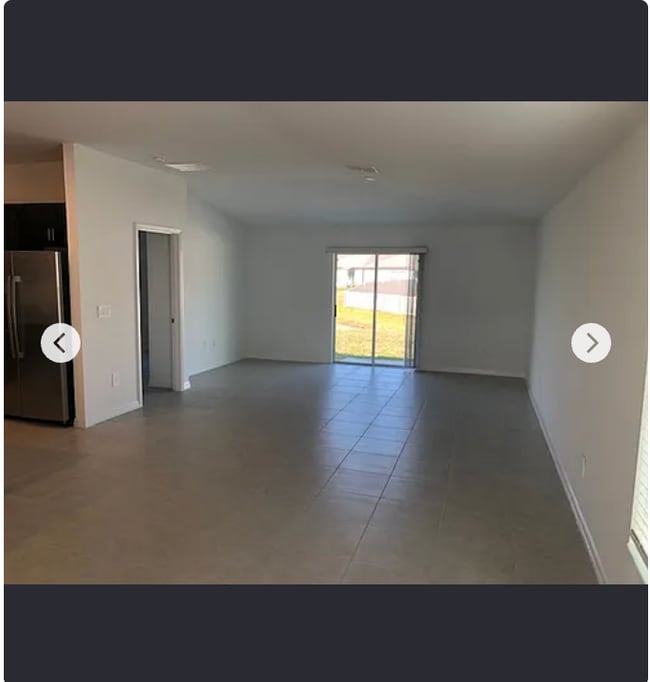Open the empty living room photo
The height and width of the screenshot is (682, 650).
pyautogui.click(x=325, y=420)
